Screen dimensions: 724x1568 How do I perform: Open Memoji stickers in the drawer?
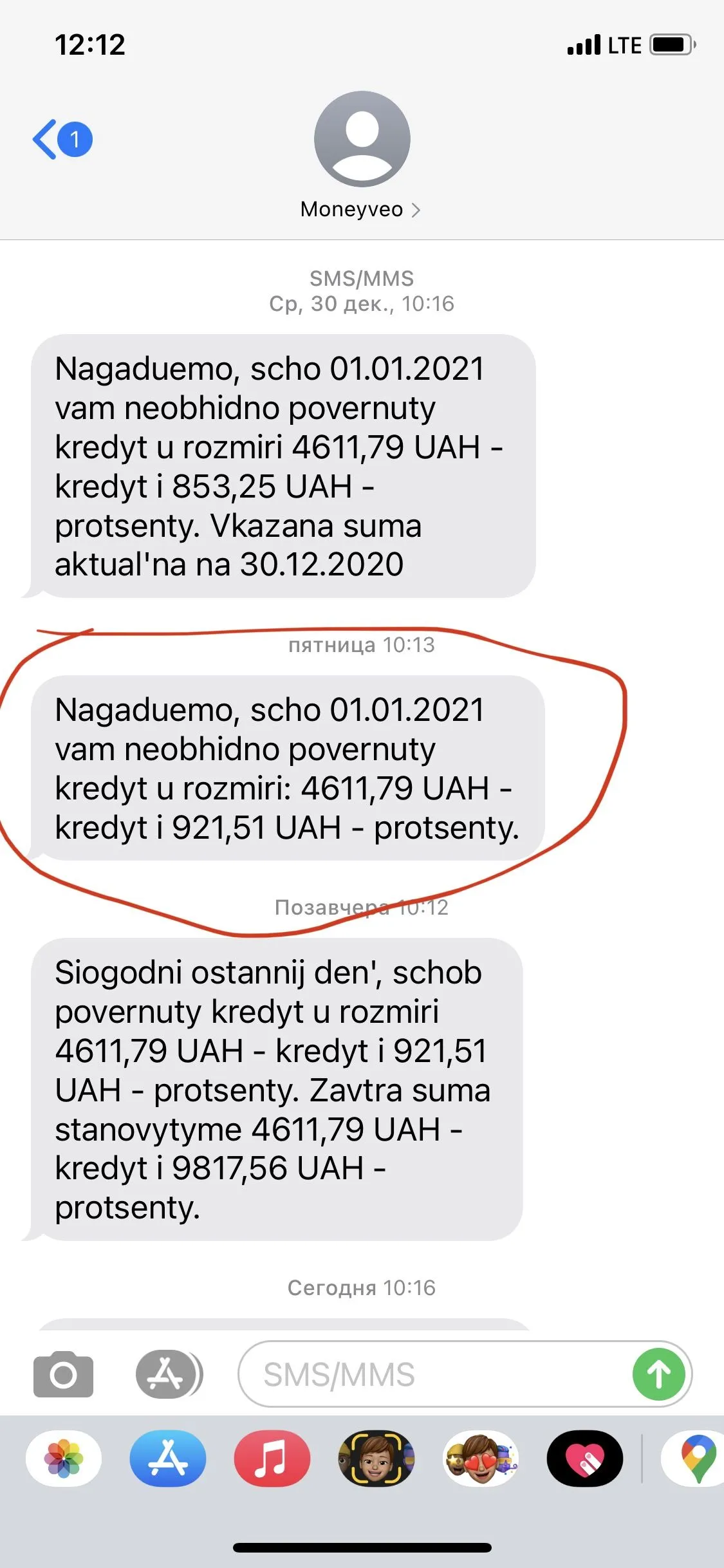(480, 1458)
